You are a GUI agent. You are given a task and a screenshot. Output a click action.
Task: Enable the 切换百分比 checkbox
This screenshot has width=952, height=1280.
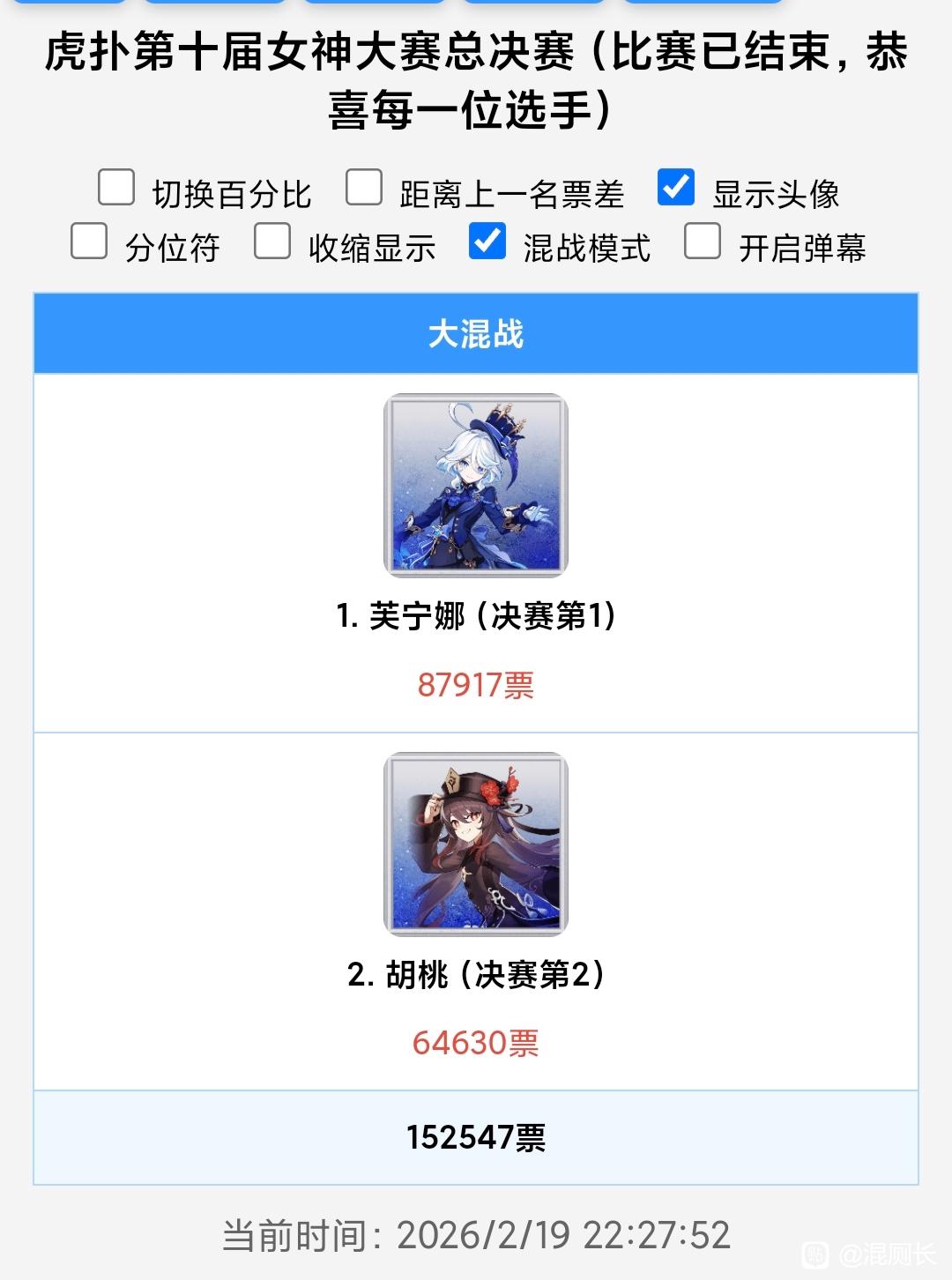(x=115, y=188)
